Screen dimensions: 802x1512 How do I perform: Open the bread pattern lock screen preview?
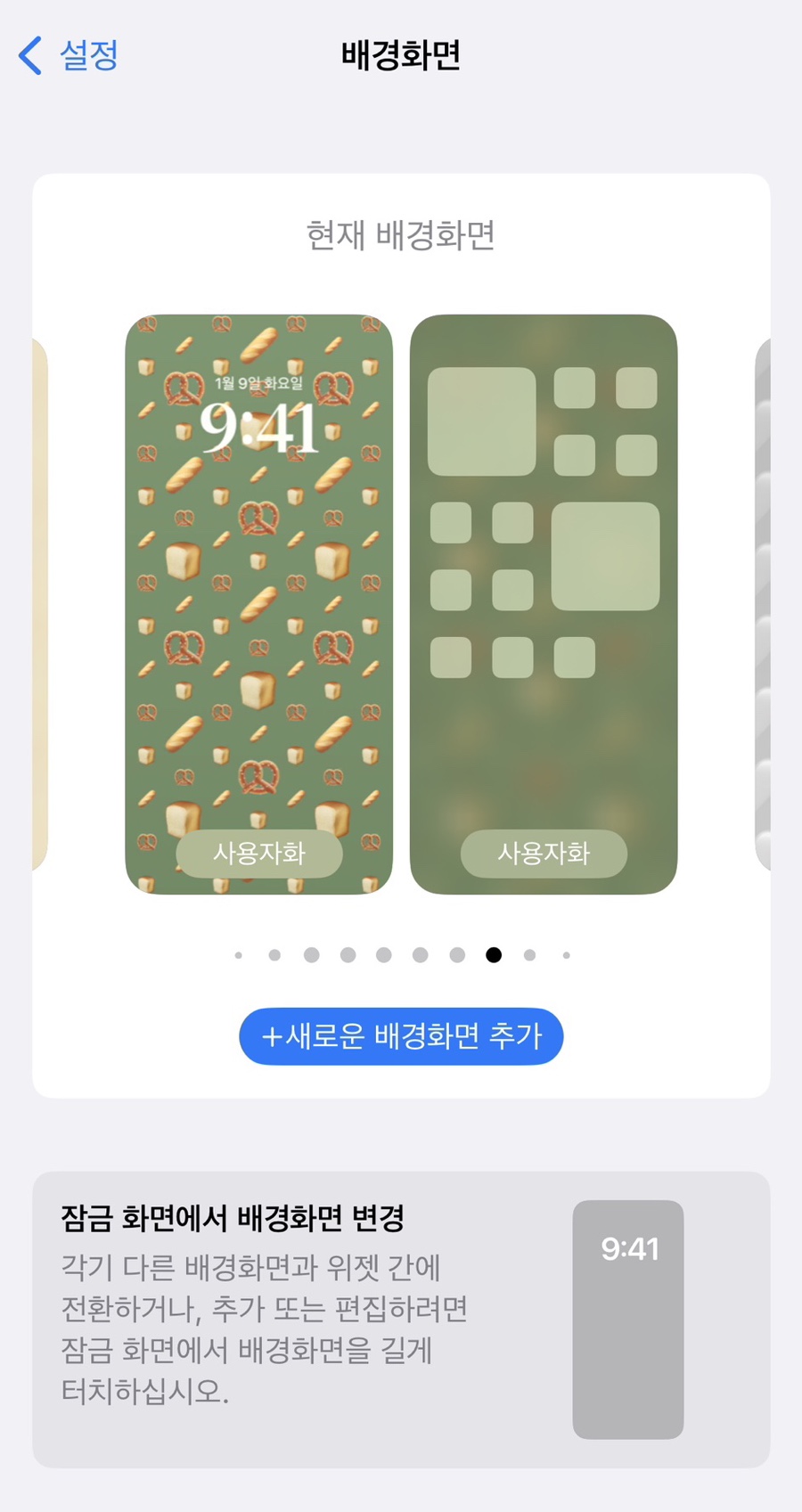(259, 604)
